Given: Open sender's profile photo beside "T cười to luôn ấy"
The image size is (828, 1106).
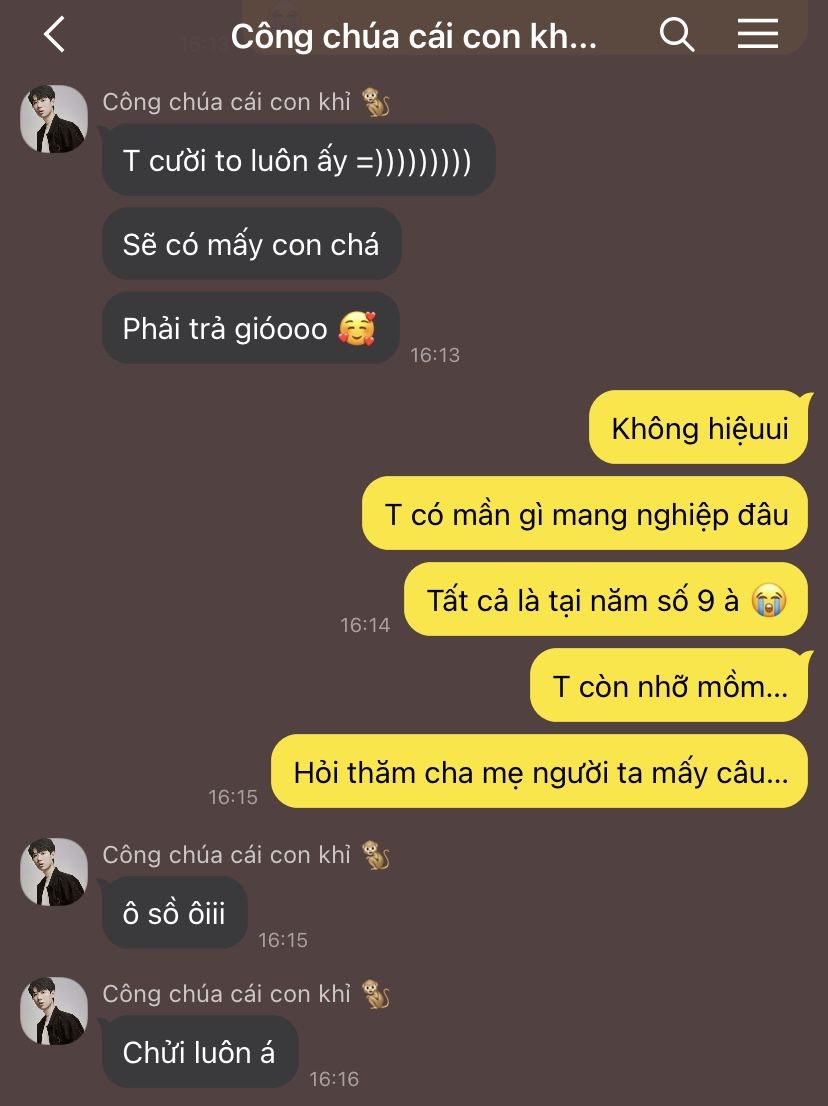Looking at the screenshot, I should 54,119.
